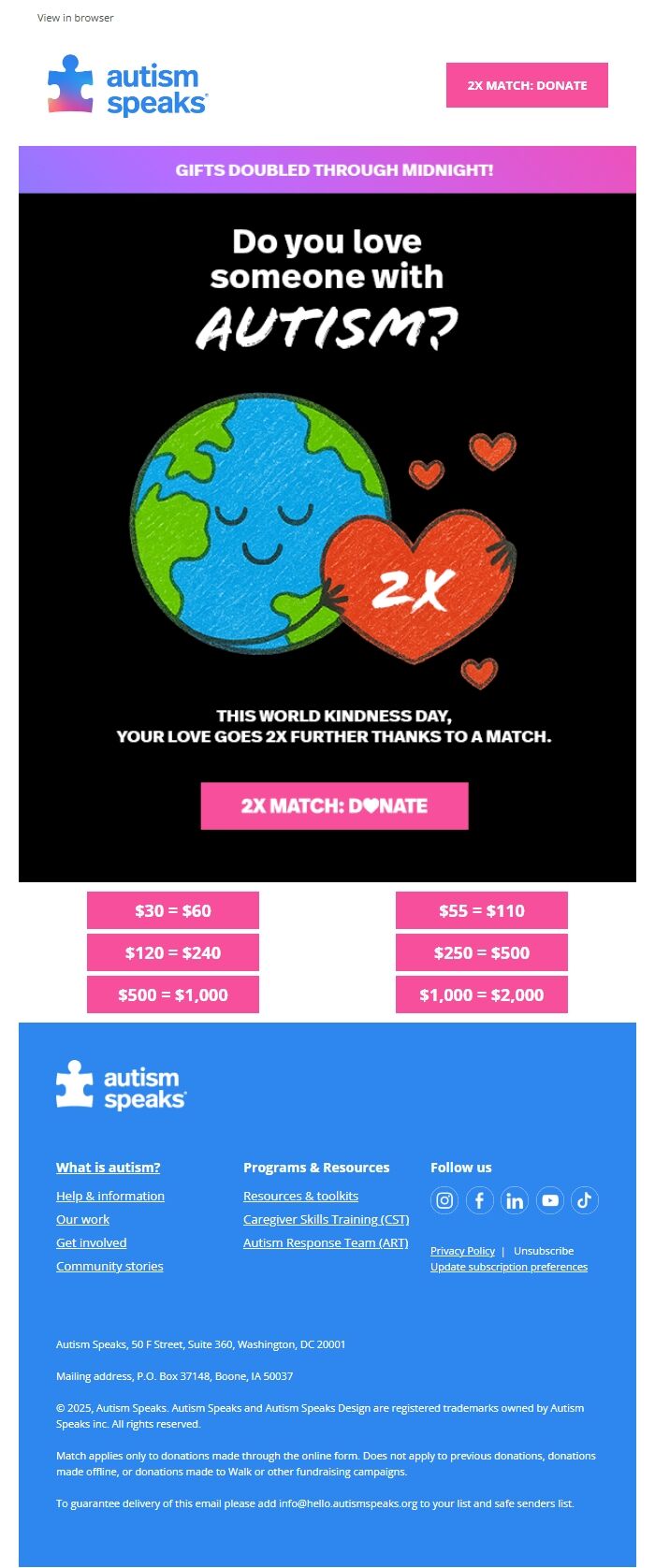The image size is (655, 1568).
Task: Open the Help & information link
Action: point(109,1196)
